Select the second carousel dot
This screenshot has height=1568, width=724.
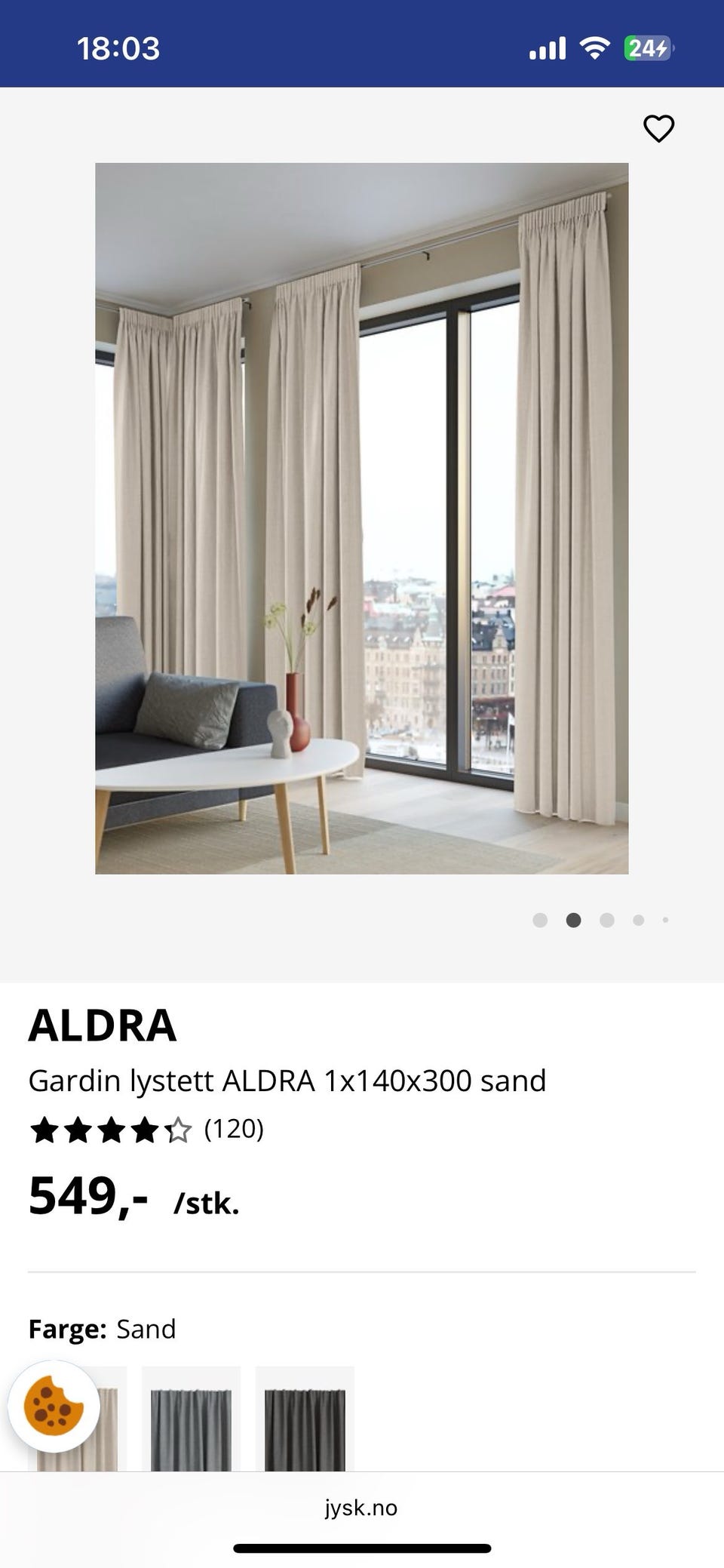point(573,920)
